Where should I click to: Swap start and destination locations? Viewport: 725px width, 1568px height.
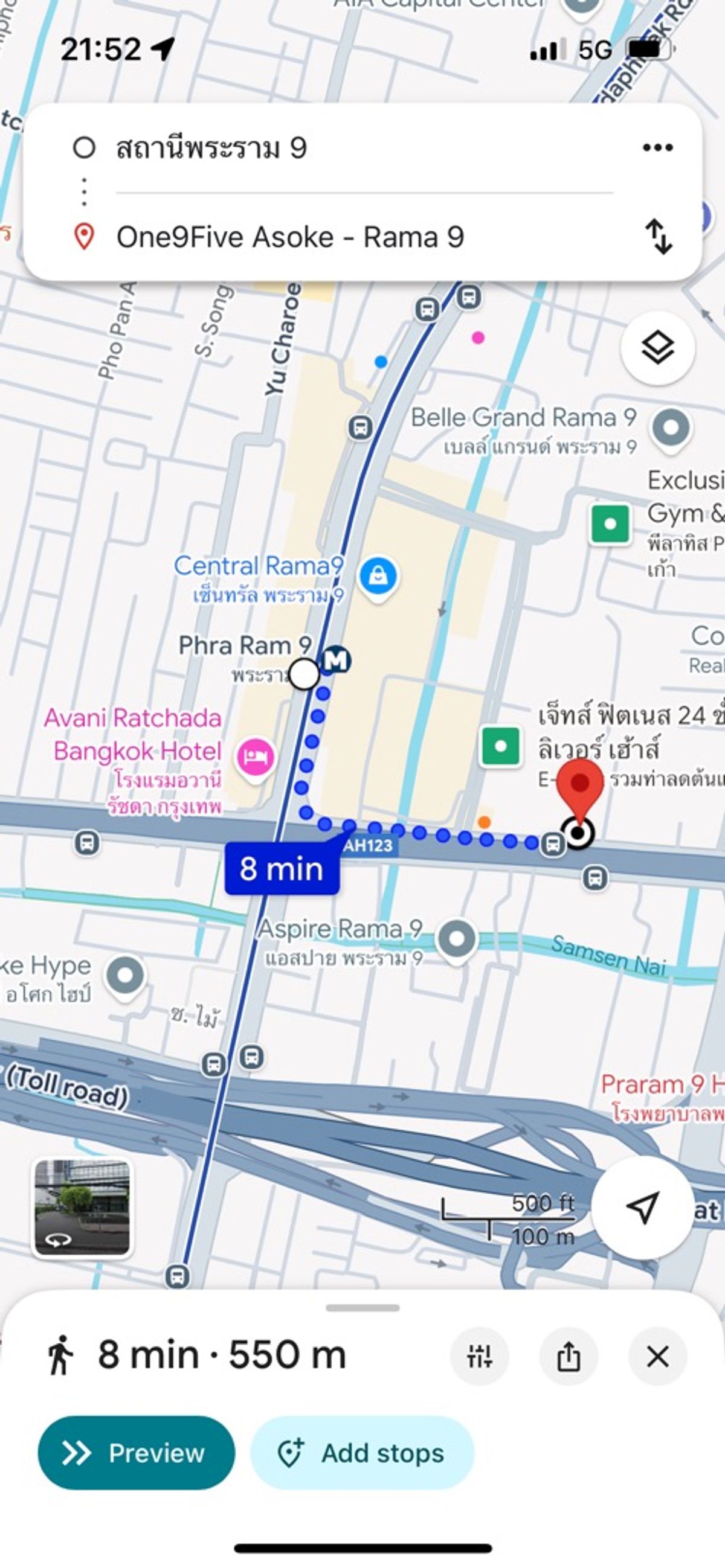point(659,236)
